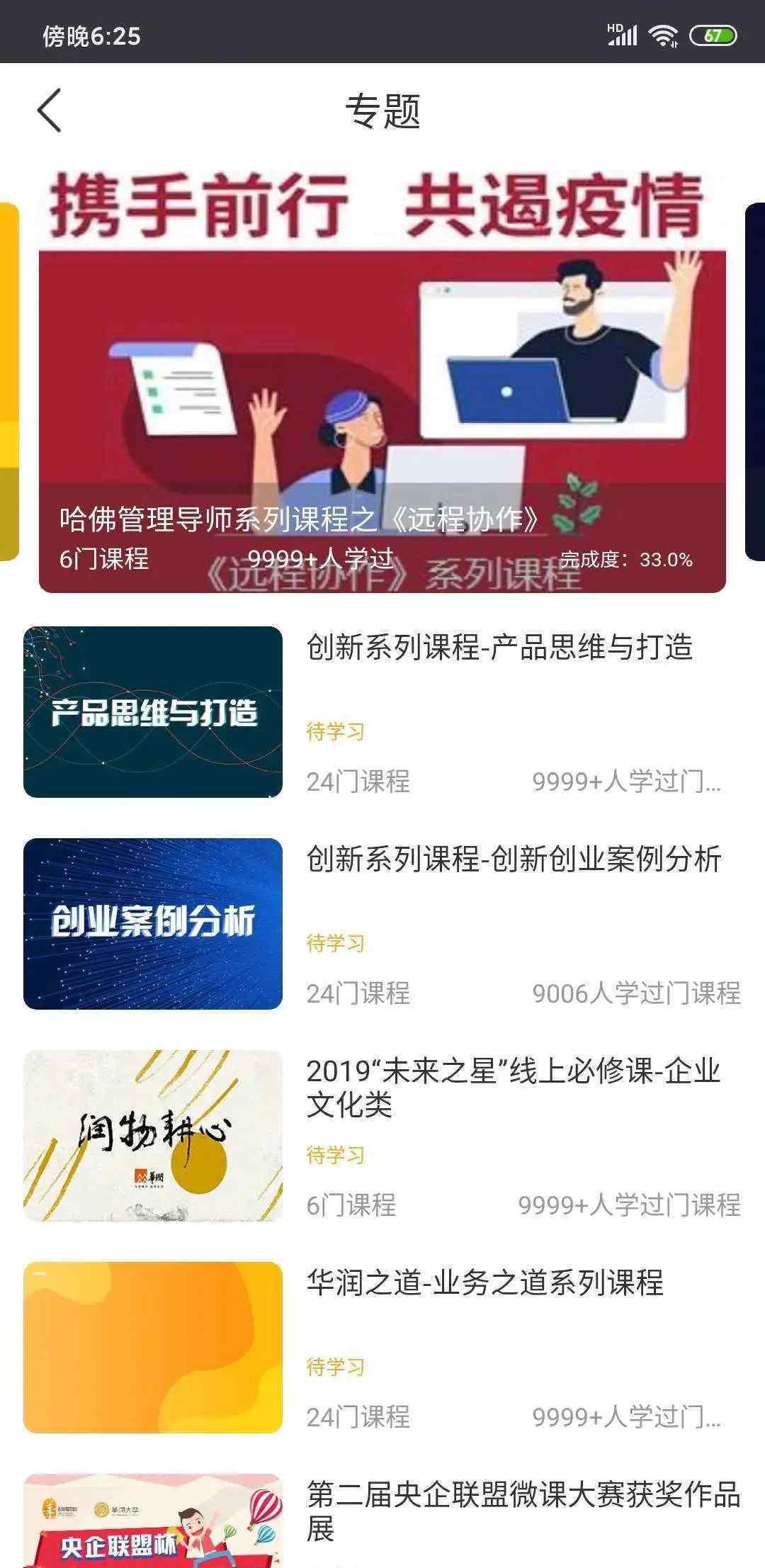Image resolution: width=765 pixels, height=1568 pixels.
Task: Open 创新系列课程-创新创业案例分析 course
Action: pos(382,924)
